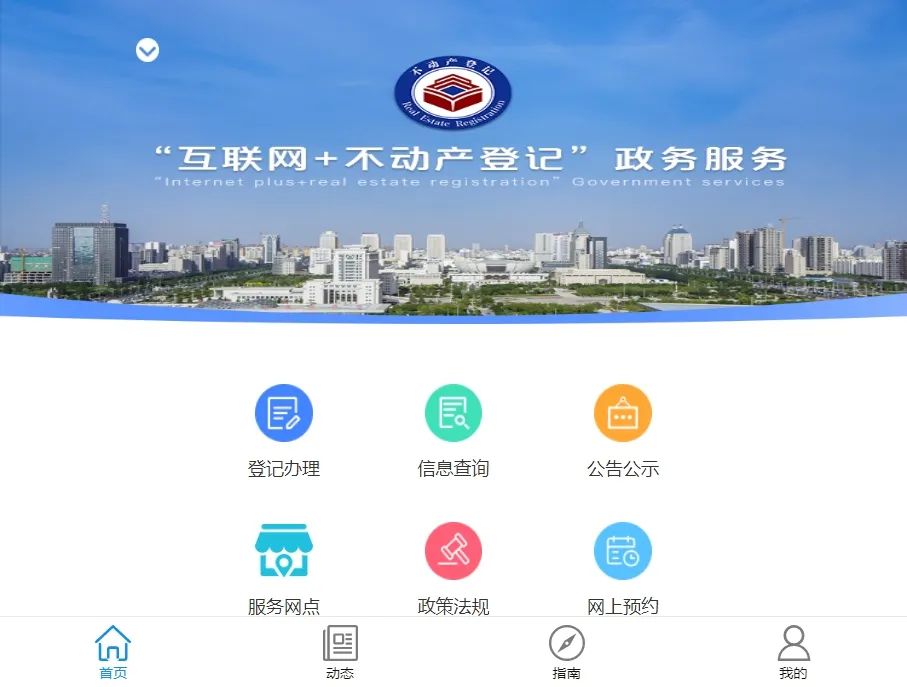Switch to the 我的 profile tab
The width and height of the screenshot is (907, 687).
pyautogui.click(x=793, y=651)
